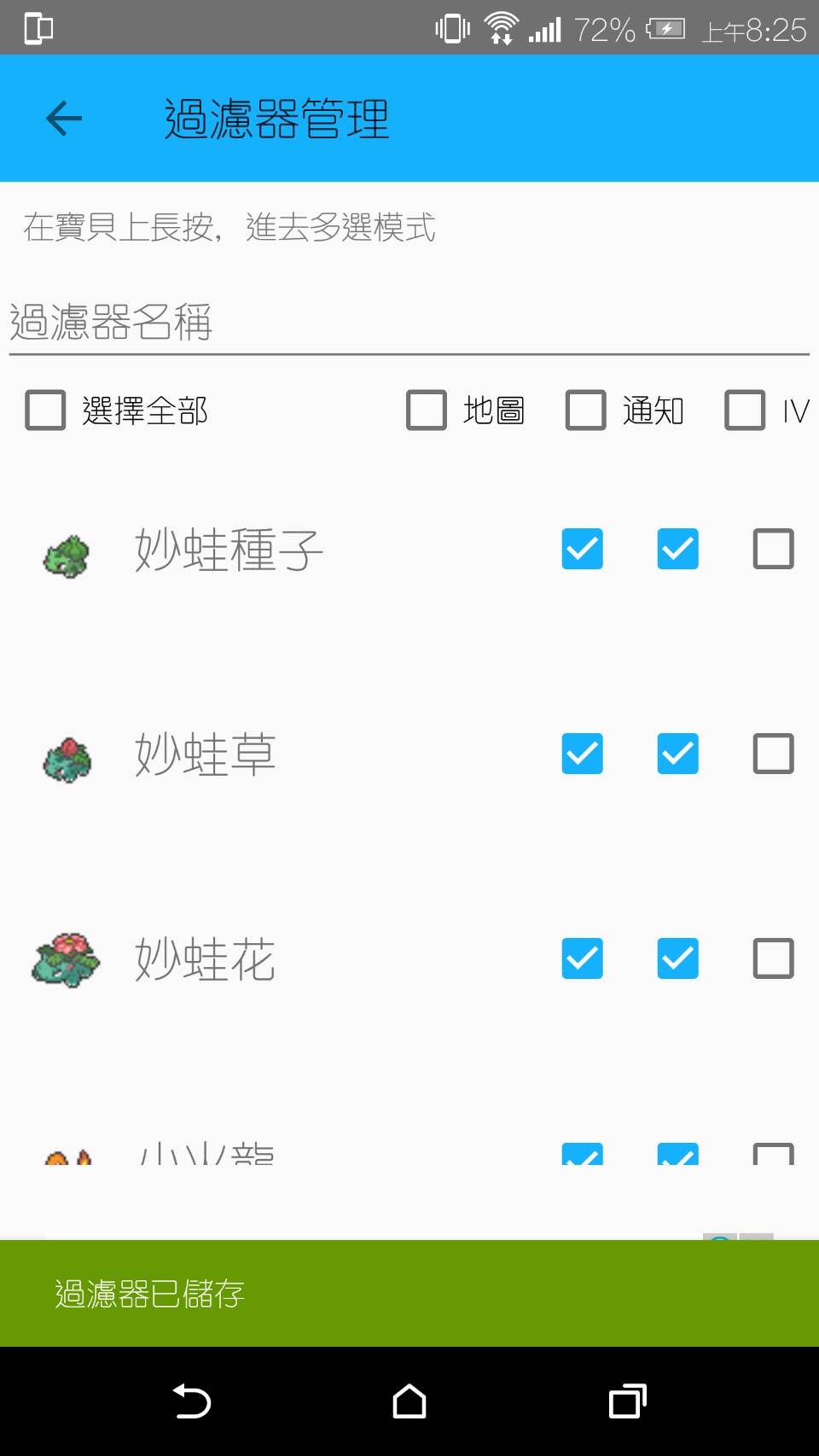Uncheck the notification checkbox for 妙蛙草
Image resolution: width=819 pixels, height=1456 pixels.
(x=678, y=754)
